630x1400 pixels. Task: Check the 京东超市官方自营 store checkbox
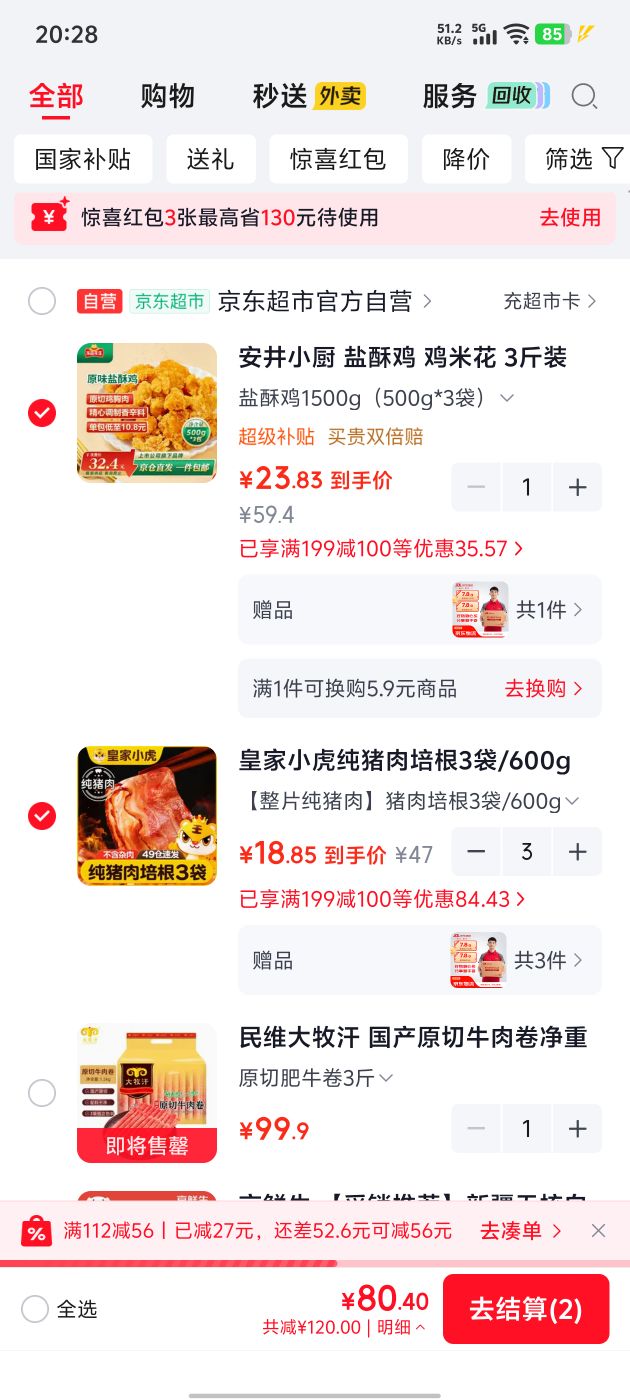[x=42, y=300]
